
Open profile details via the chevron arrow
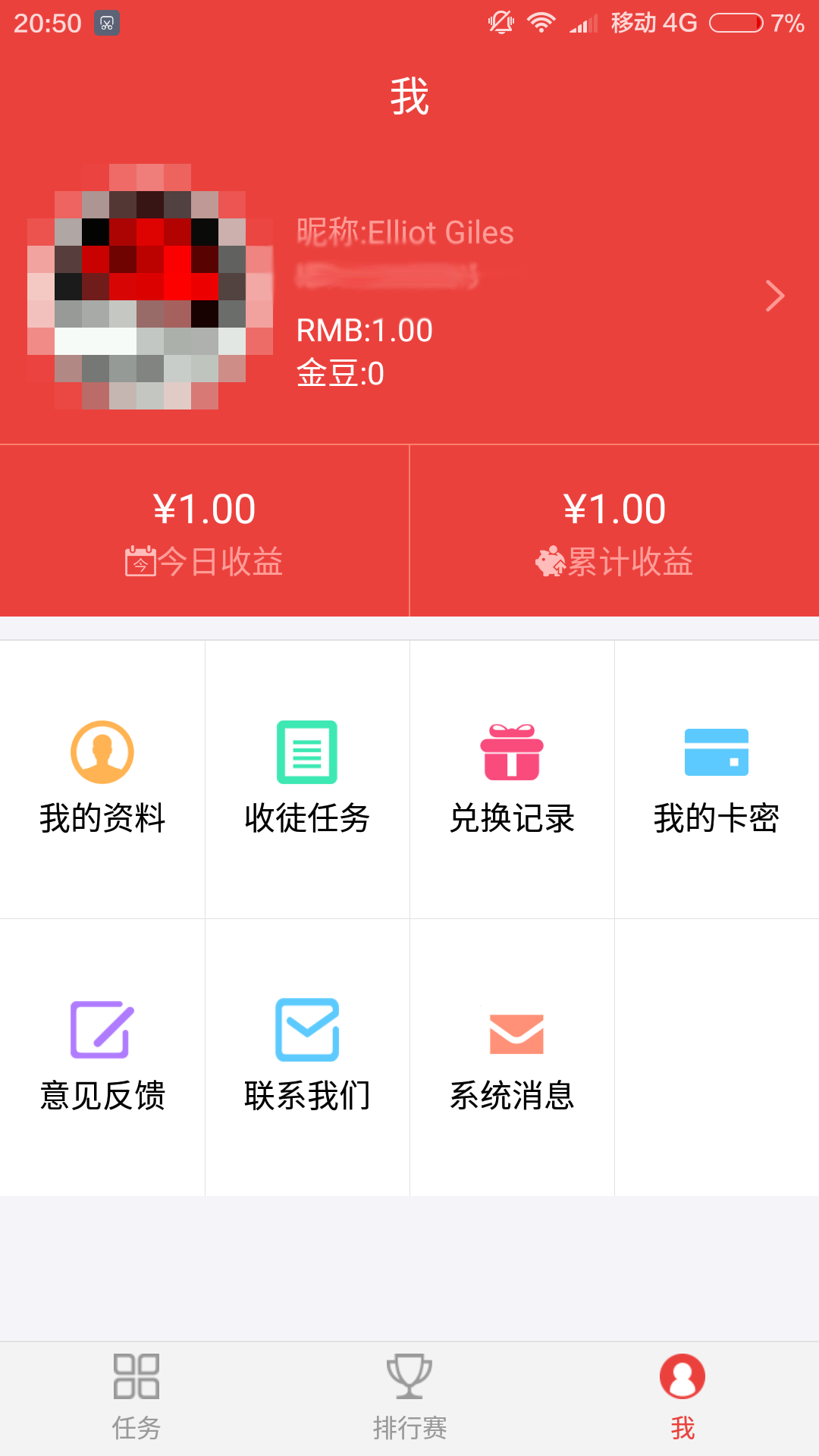[774, 296]
